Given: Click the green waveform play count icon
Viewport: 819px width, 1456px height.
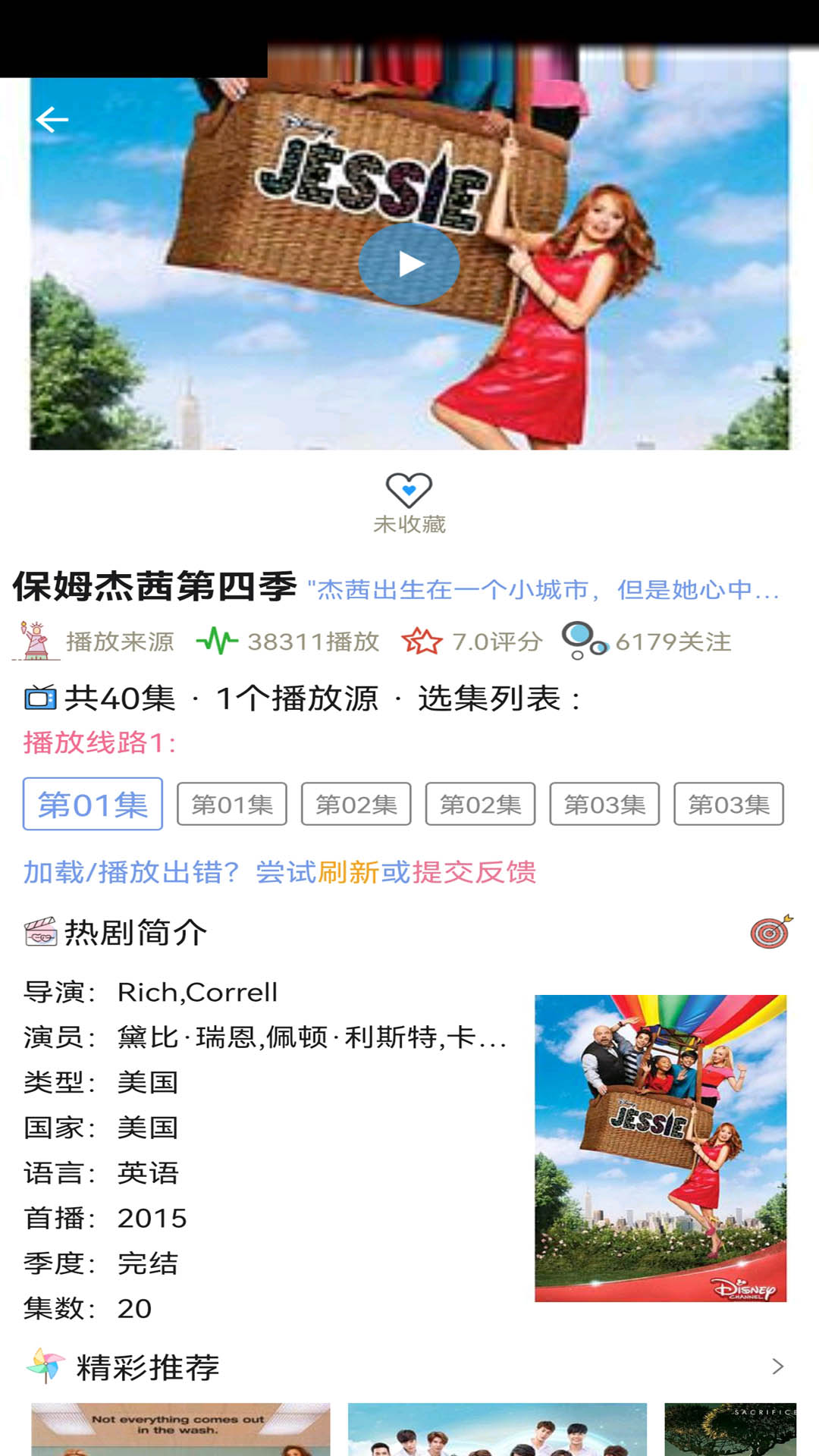Looking at the screenshot, I should click(218, 641).
